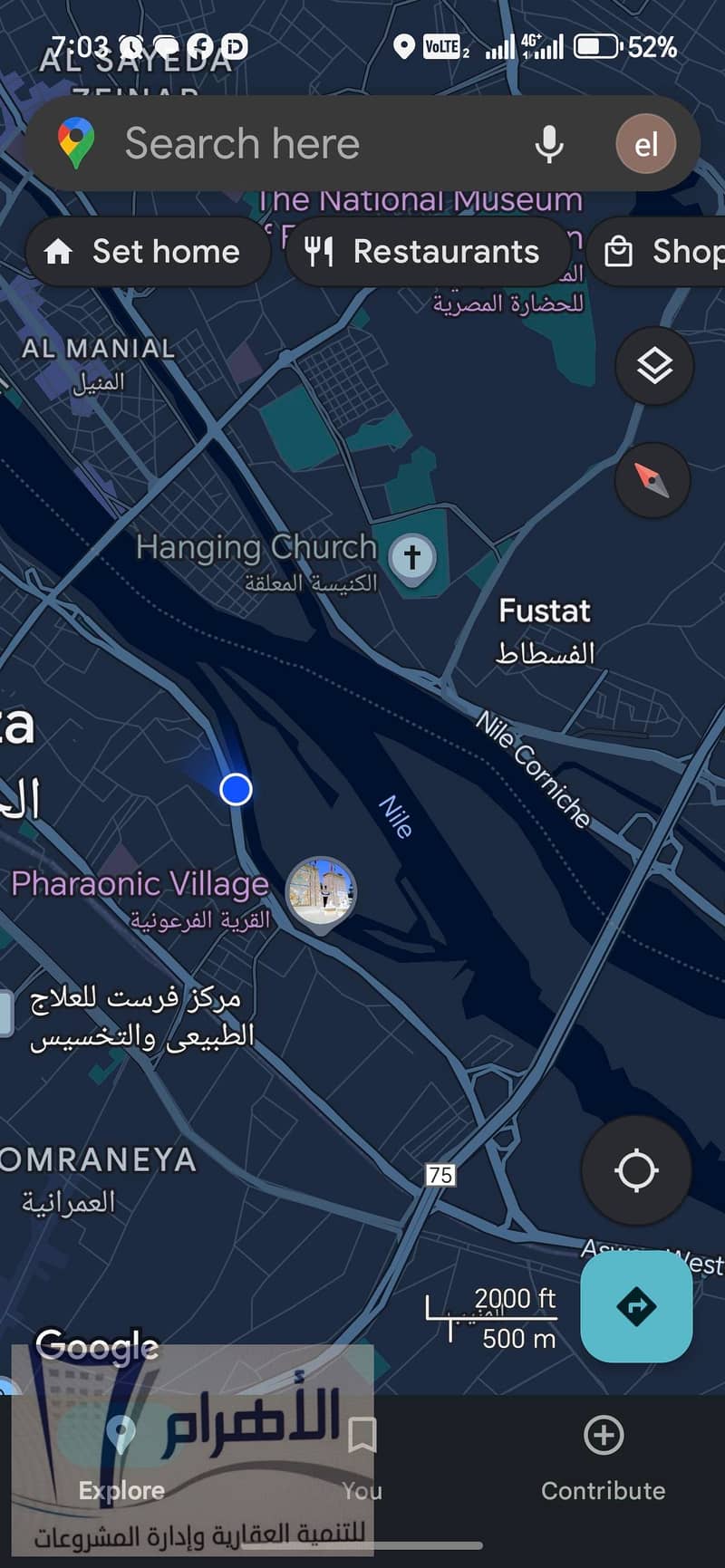Open directions with the arrow button
Screen dimensions: 725x1568
636,1306
